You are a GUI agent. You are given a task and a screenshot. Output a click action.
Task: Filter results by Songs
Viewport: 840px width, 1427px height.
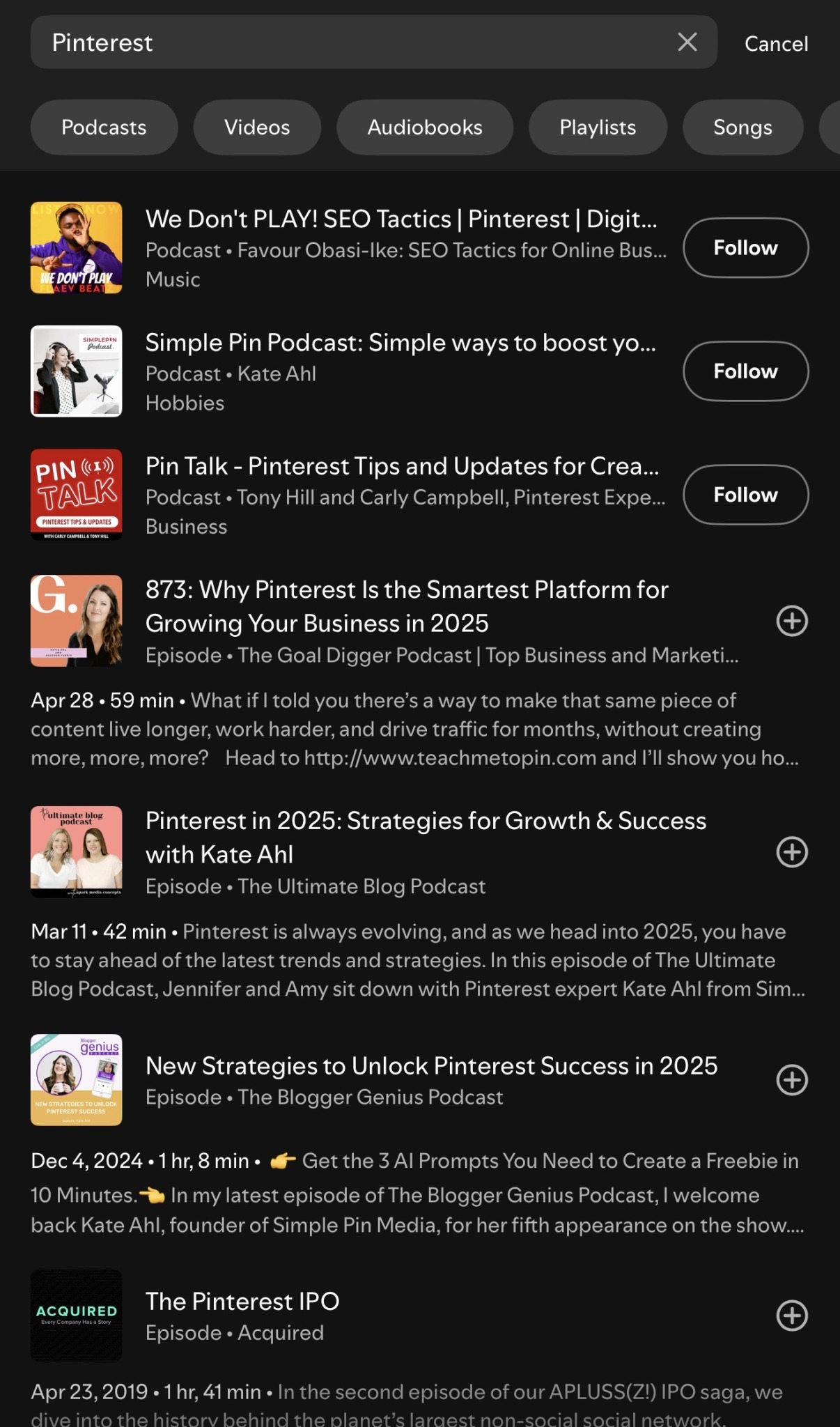[742, 128]
